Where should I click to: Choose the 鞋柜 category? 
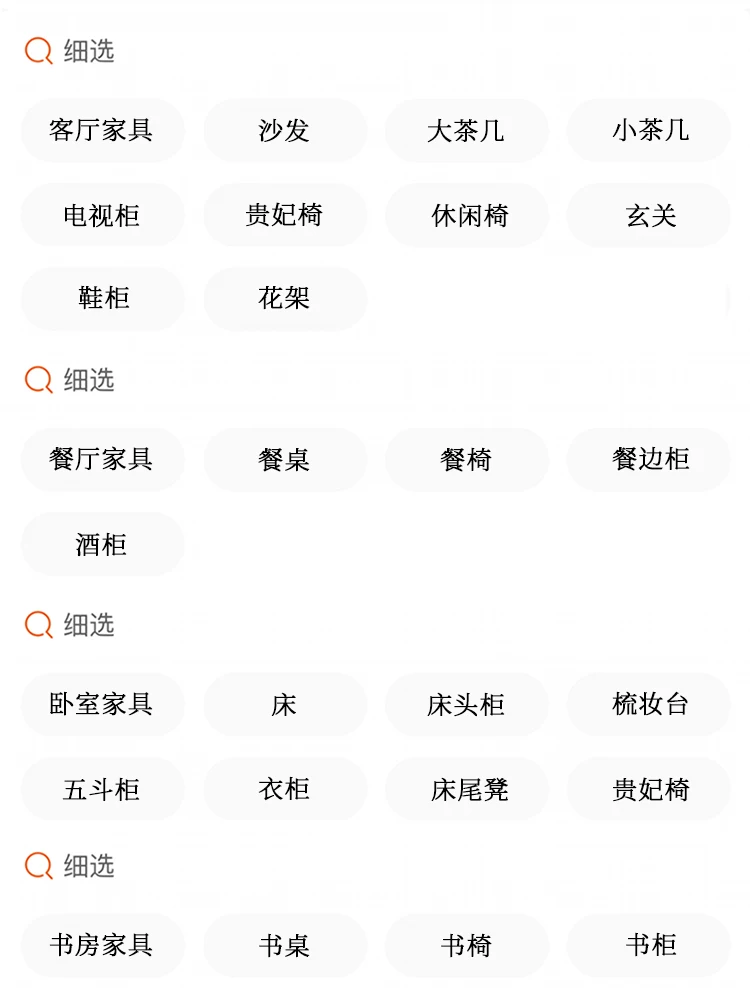102,298
